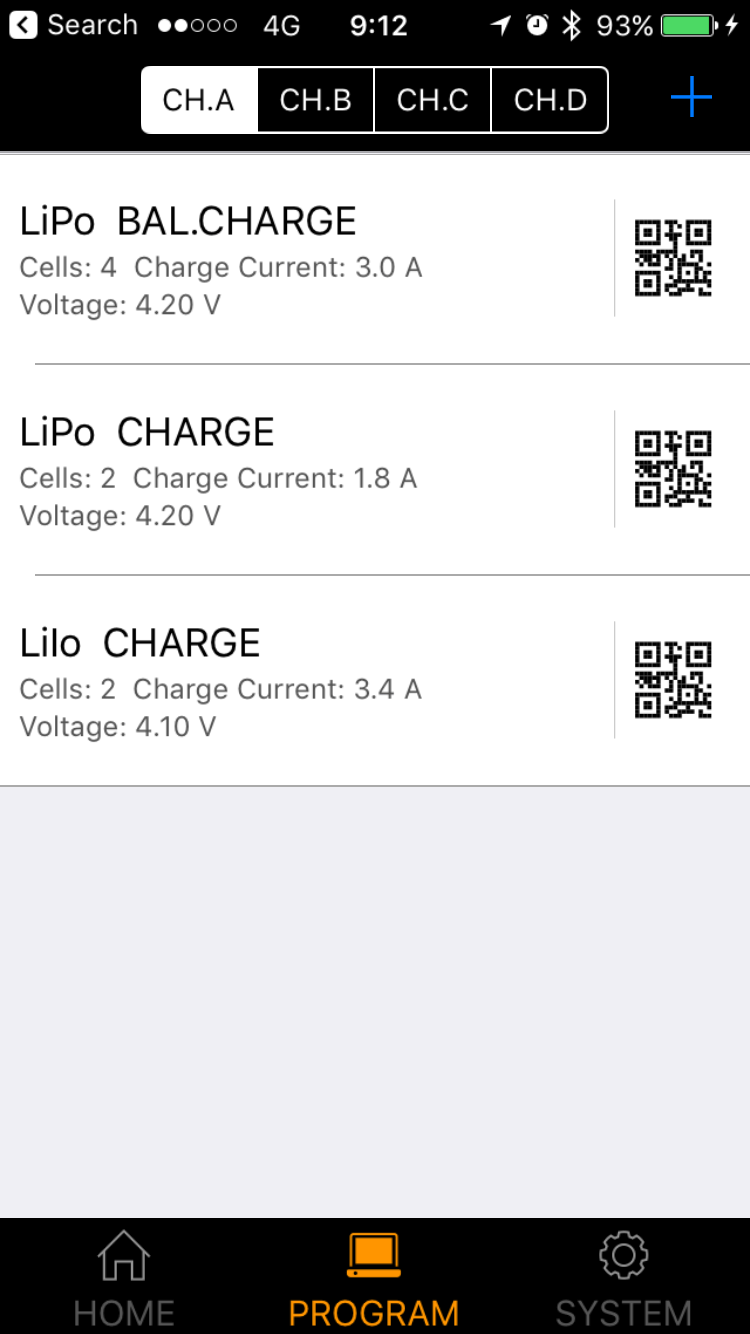Return to Search via status bar back
Image resolution: width=750 pixels, height=1334 pixels.
point(74,25)
